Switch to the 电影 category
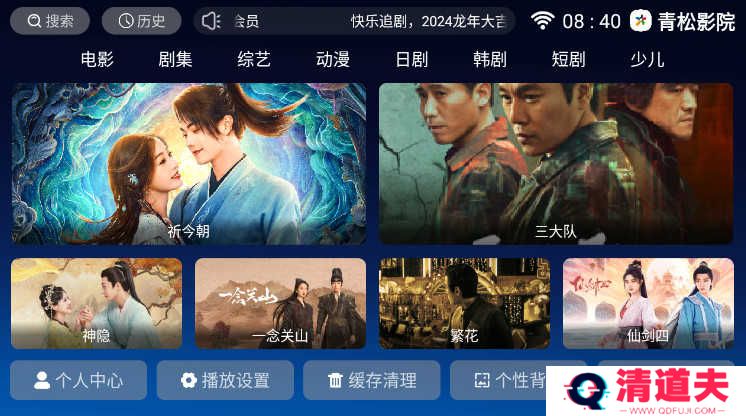 [x=97, y=59]
